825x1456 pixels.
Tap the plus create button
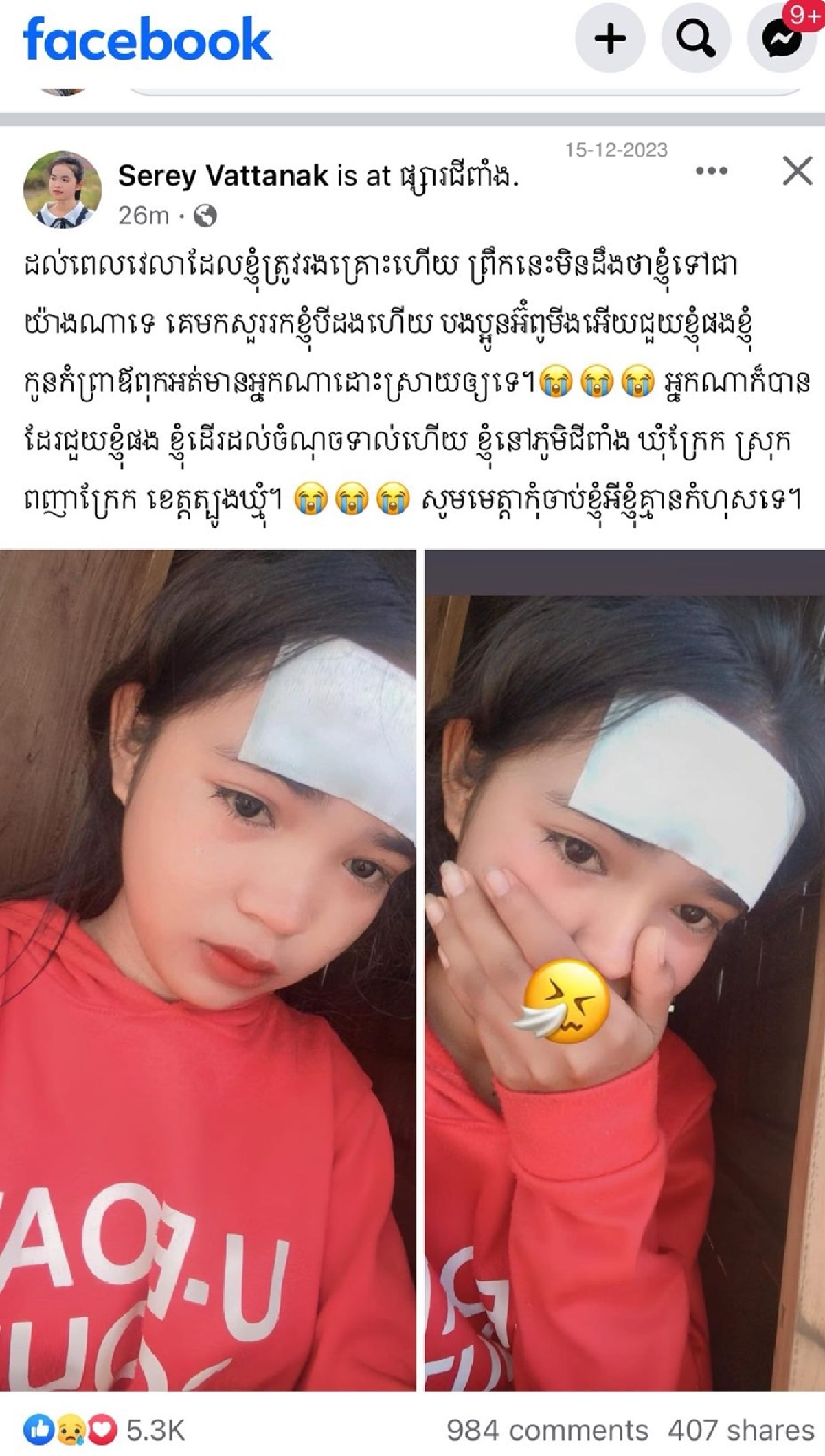tap(609, 38)
